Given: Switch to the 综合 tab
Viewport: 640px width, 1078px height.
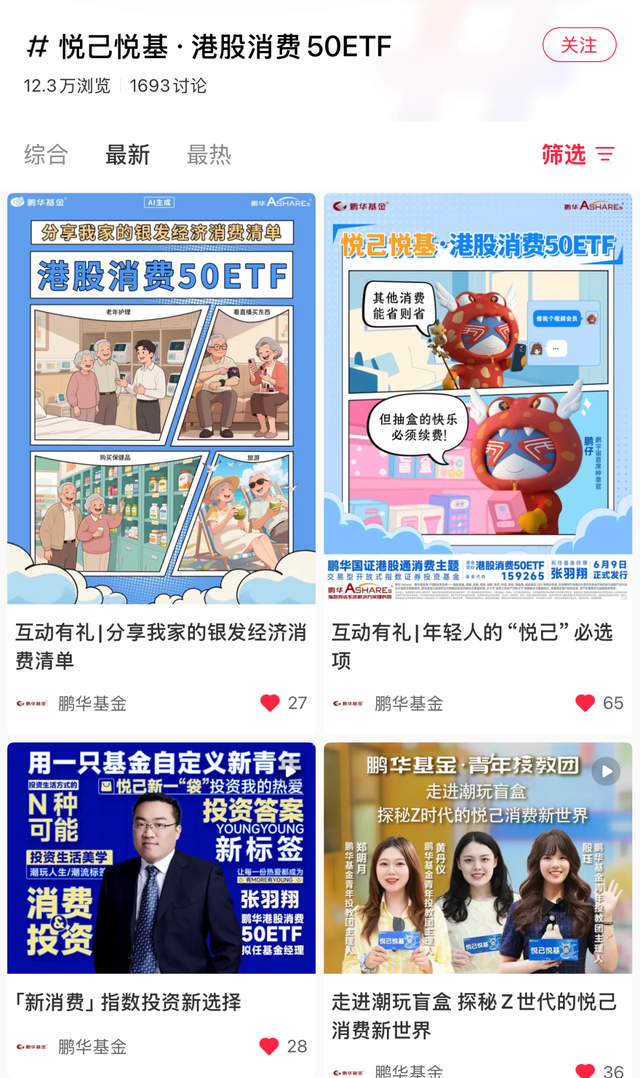Looking at the screenshot, I should pos(46,155).
